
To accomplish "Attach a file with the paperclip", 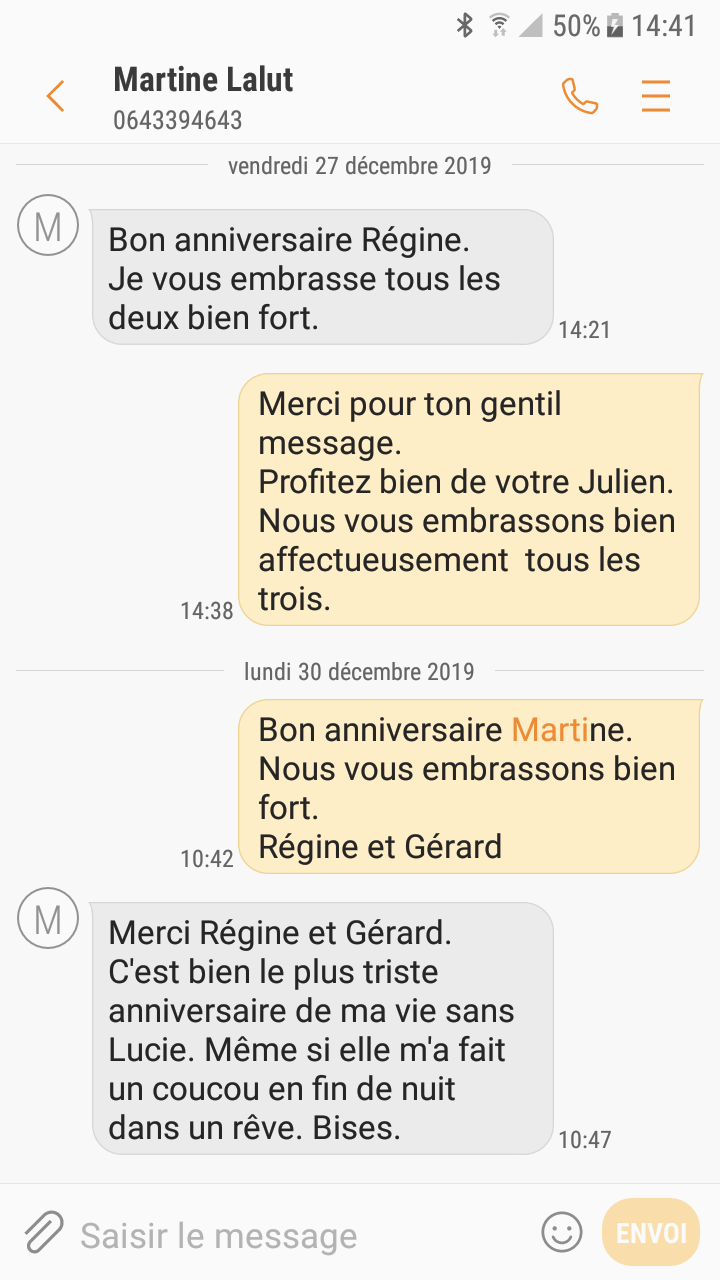I will (x=43, y=1233).
